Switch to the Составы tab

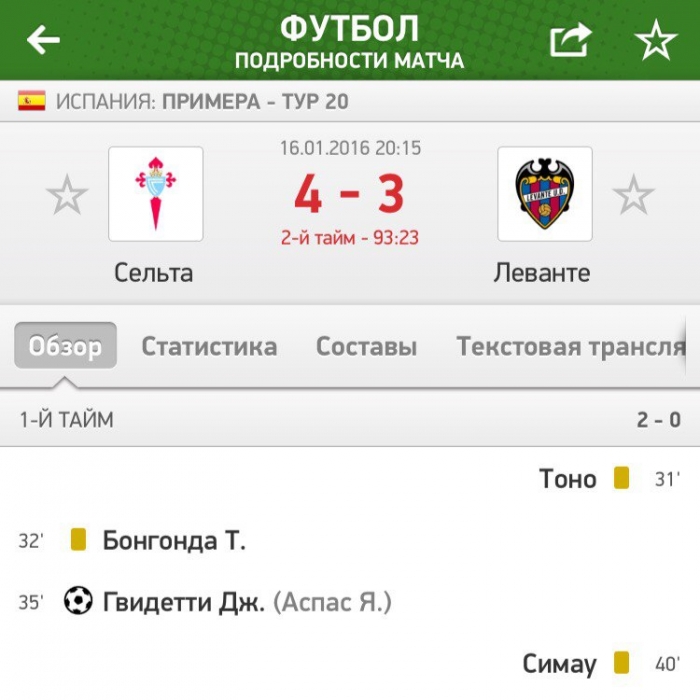tap(366, 347)
